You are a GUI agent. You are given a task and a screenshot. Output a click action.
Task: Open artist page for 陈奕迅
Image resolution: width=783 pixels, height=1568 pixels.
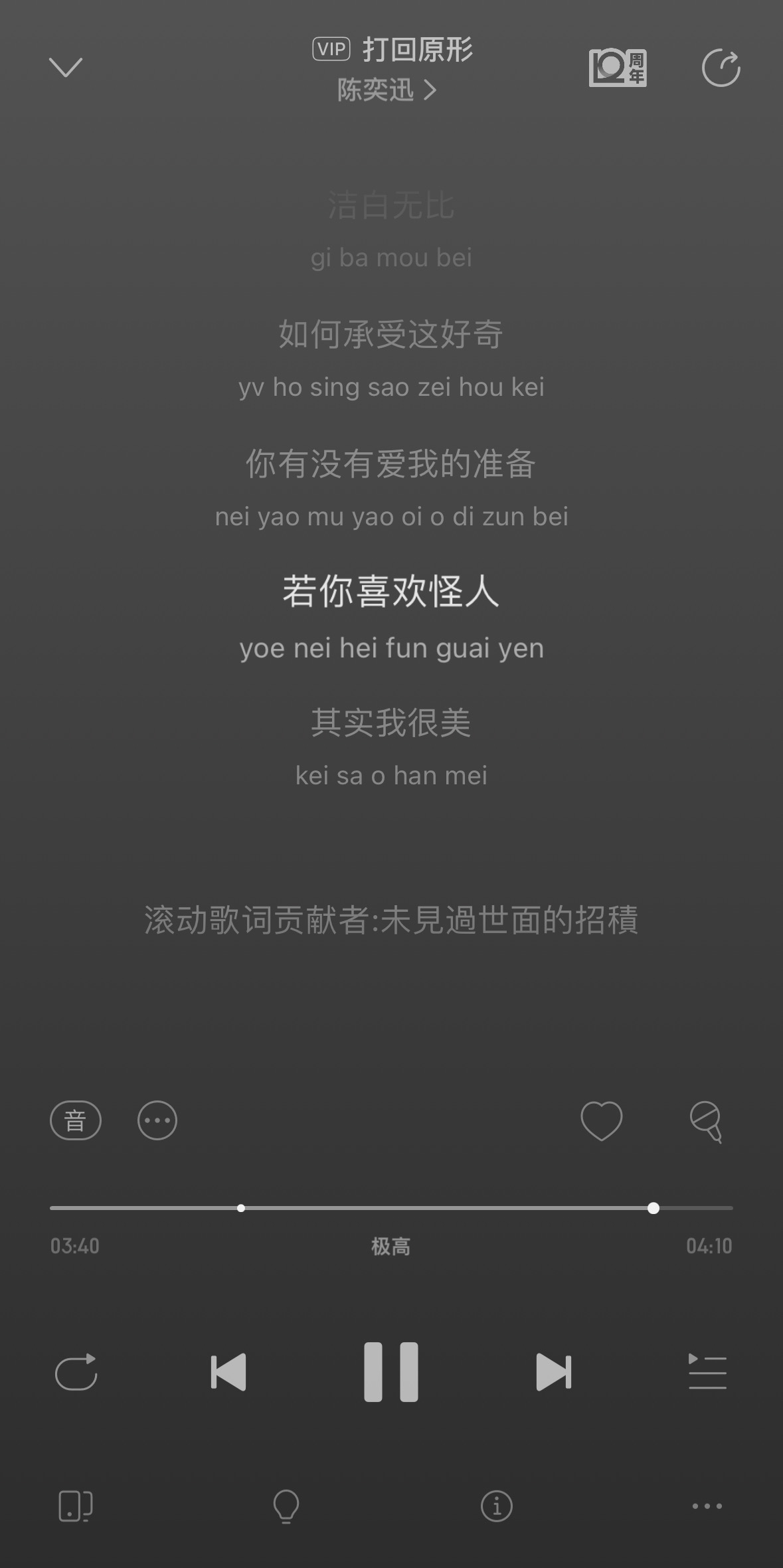coord(387,90)
